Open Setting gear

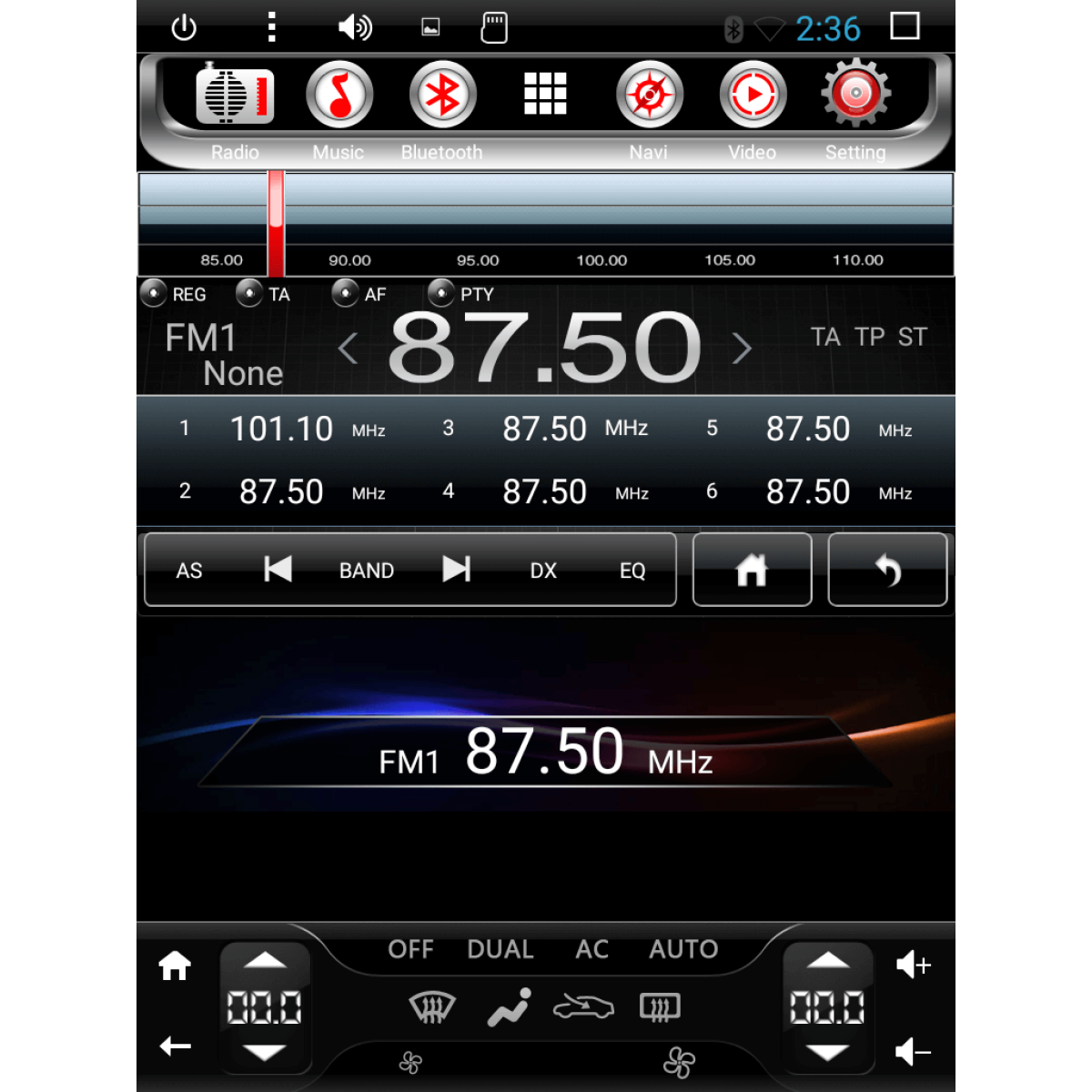point(855,94)
